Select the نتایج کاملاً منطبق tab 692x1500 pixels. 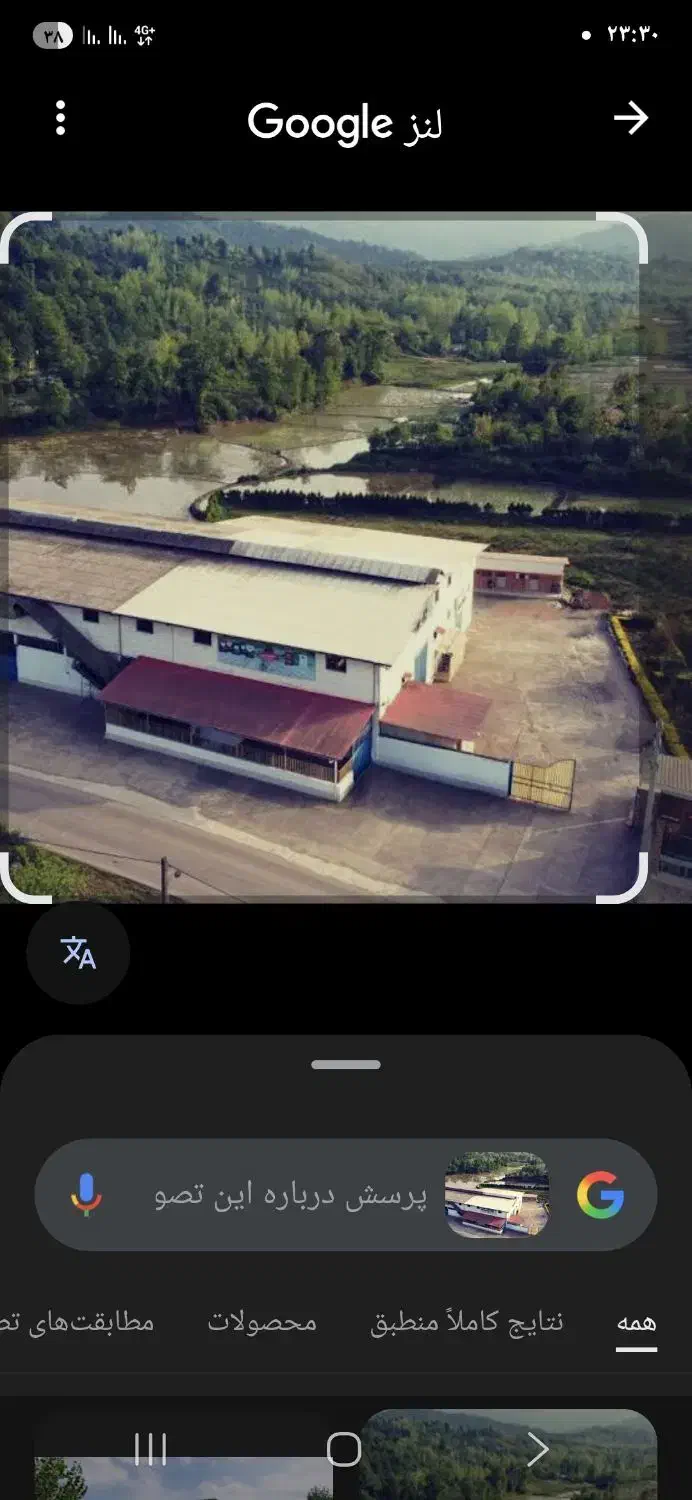coord(467,1323)
